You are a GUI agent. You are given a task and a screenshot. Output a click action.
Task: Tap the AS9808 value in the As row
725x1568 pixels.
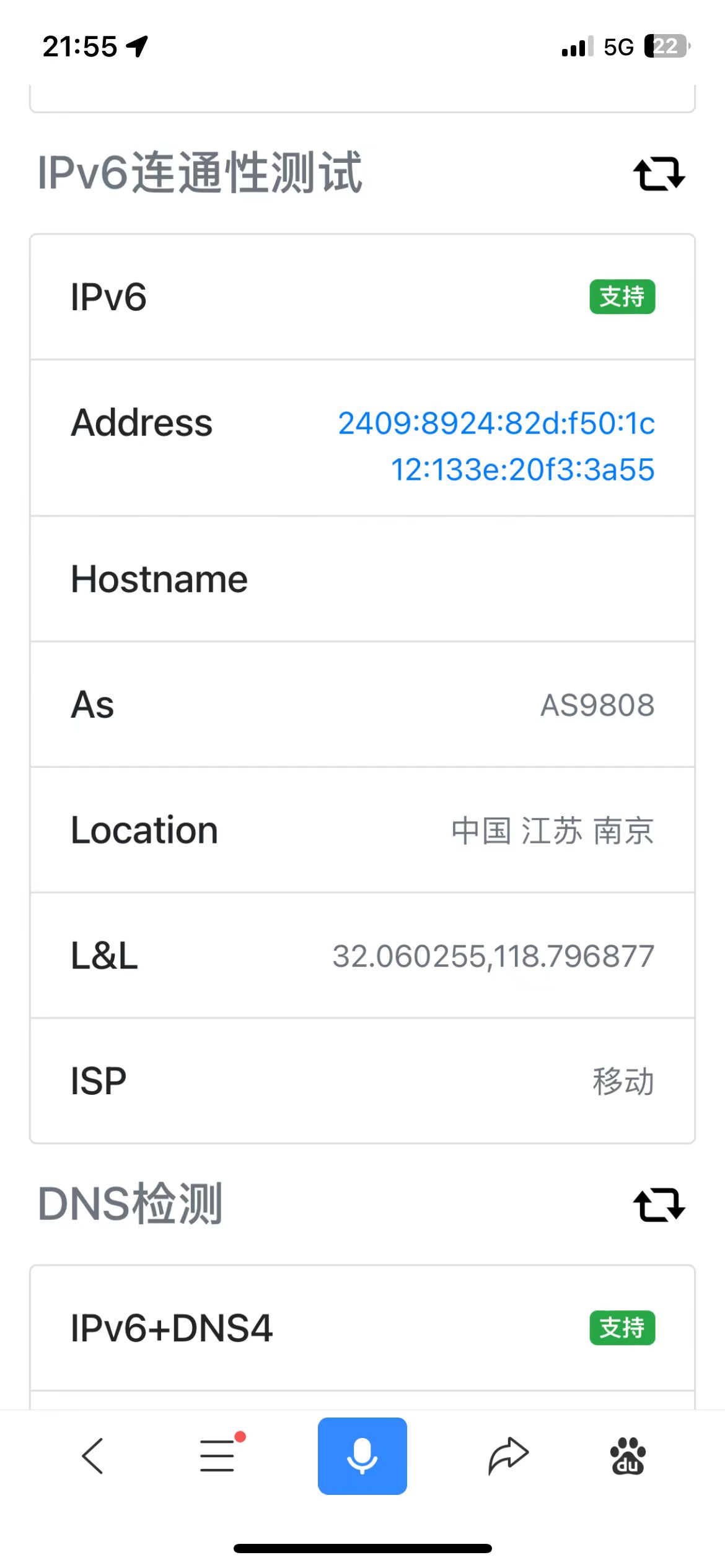coord(597,704)
